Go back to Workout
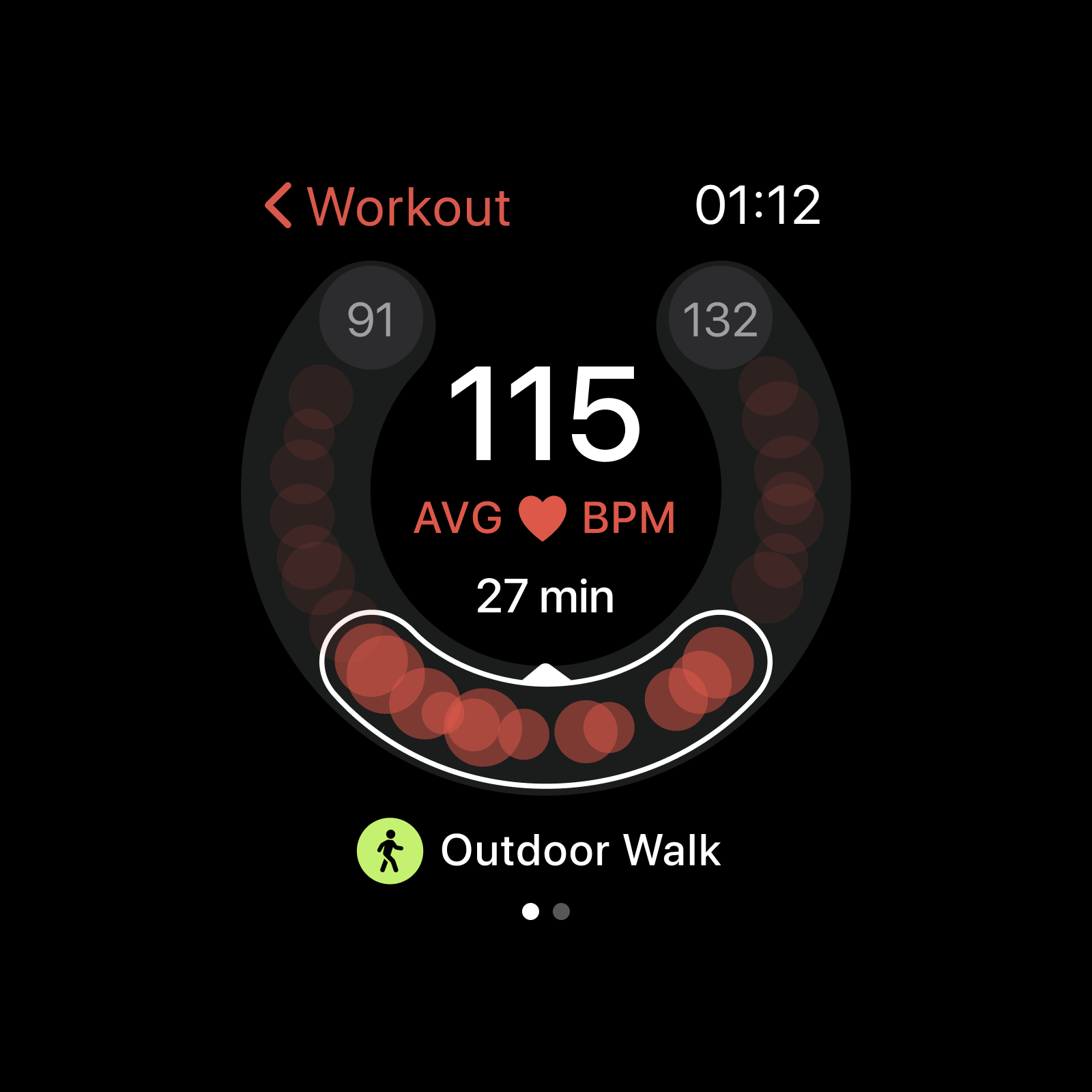The width and height of the screenshot is (1092, 1092). 387,207
